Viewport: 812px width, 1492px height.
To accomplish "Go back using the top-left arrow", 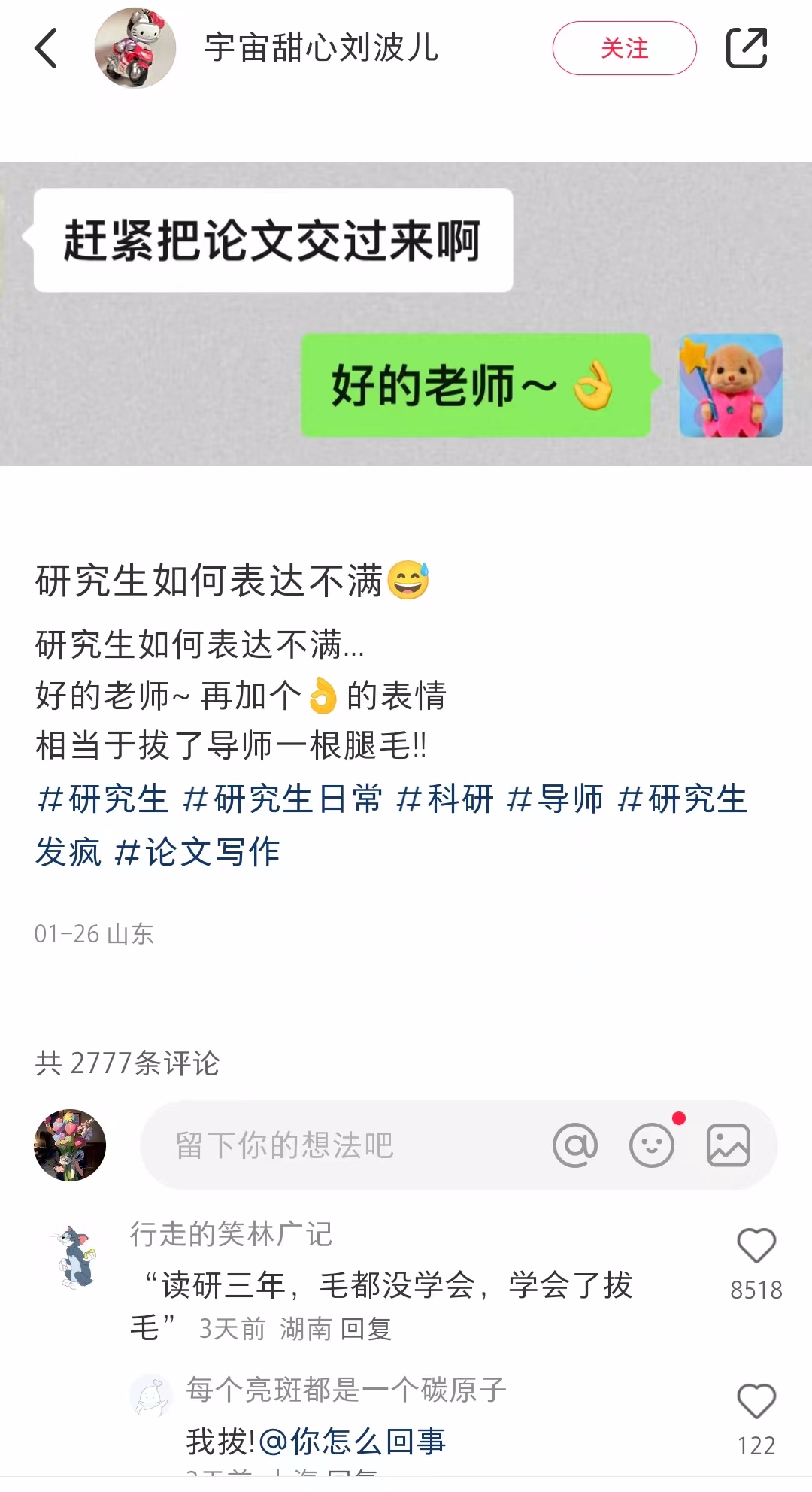I will (47, 49).
